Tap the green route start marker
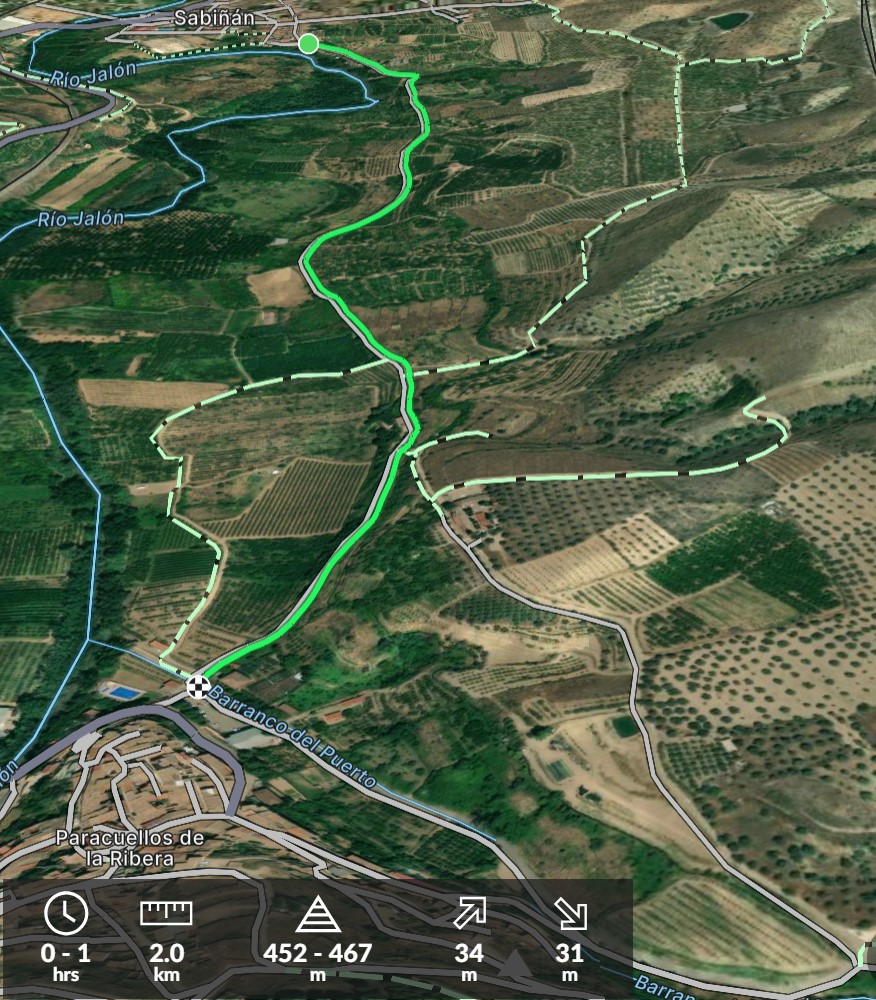The width and height of the screenshot is (876, 1000). click(x=308, y=43)
